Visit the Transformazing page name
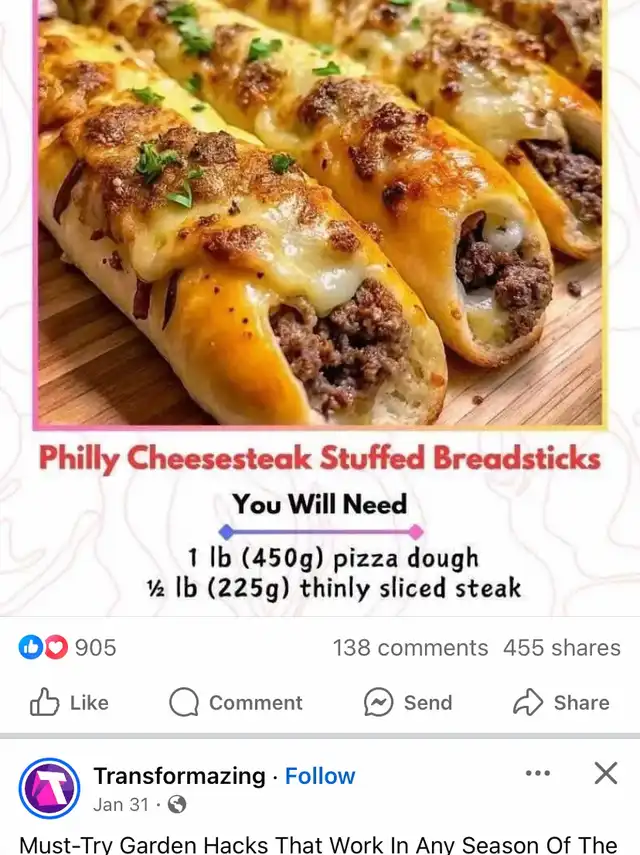Image resolution: width=640 pixels, height=855 pixels. pos(179,776)
